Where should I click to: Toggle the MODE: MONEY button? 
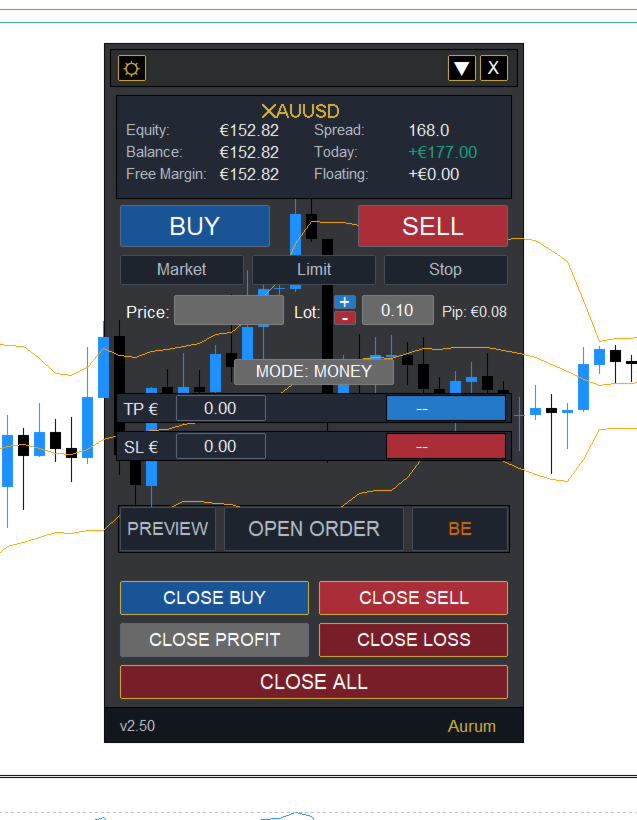(314, 371)
